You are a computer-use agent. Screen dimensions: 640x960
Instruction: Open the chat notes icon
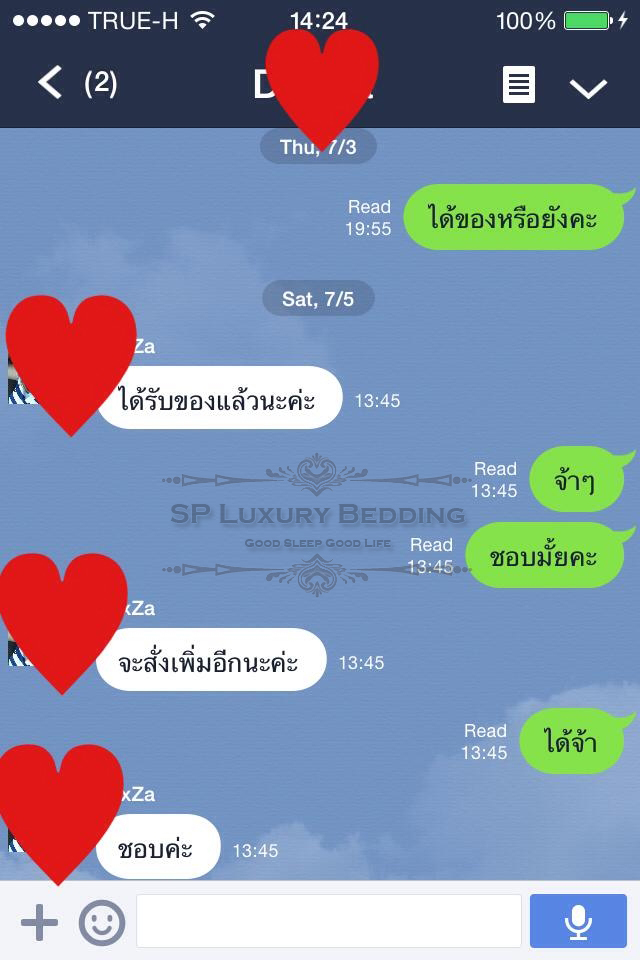coord(518,85)
